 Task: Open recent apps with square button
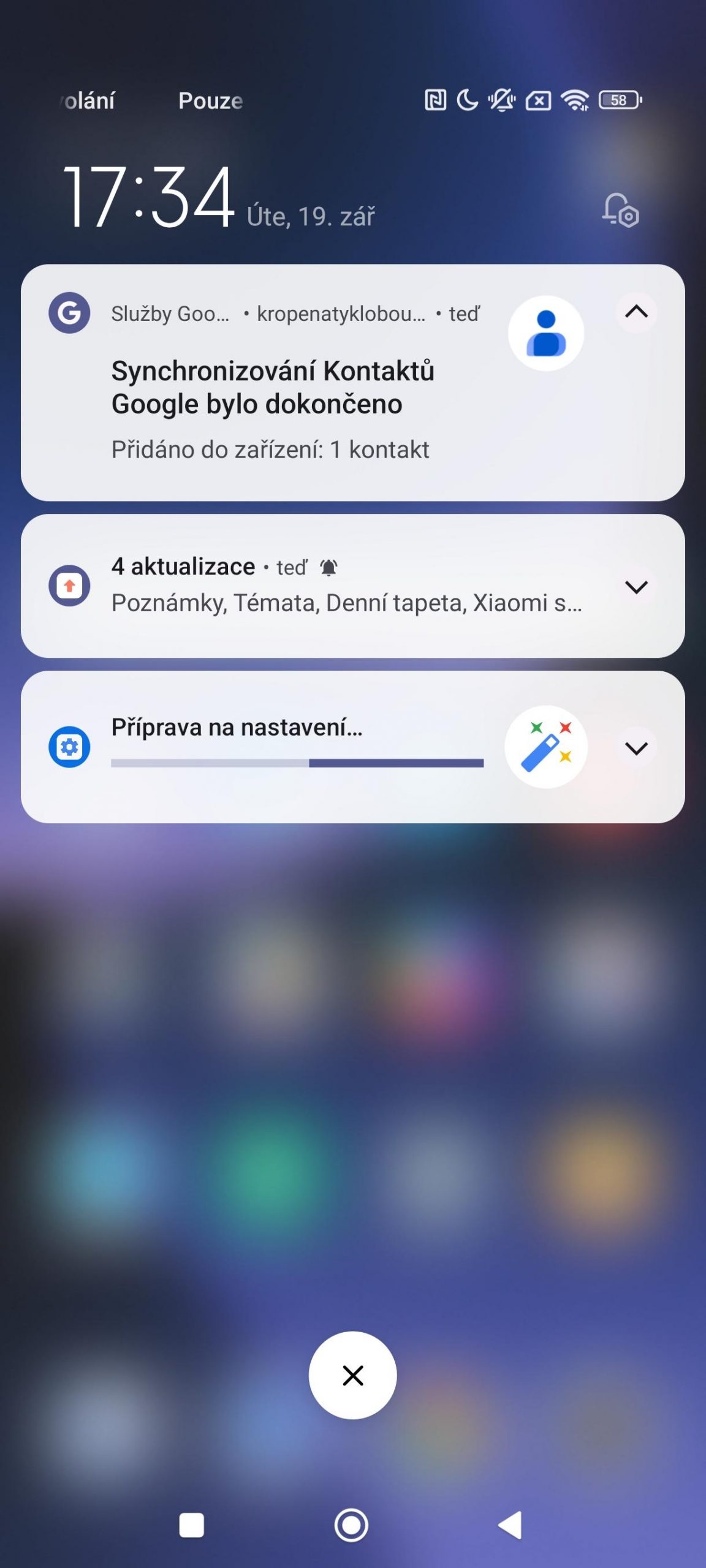point(191,1525)
